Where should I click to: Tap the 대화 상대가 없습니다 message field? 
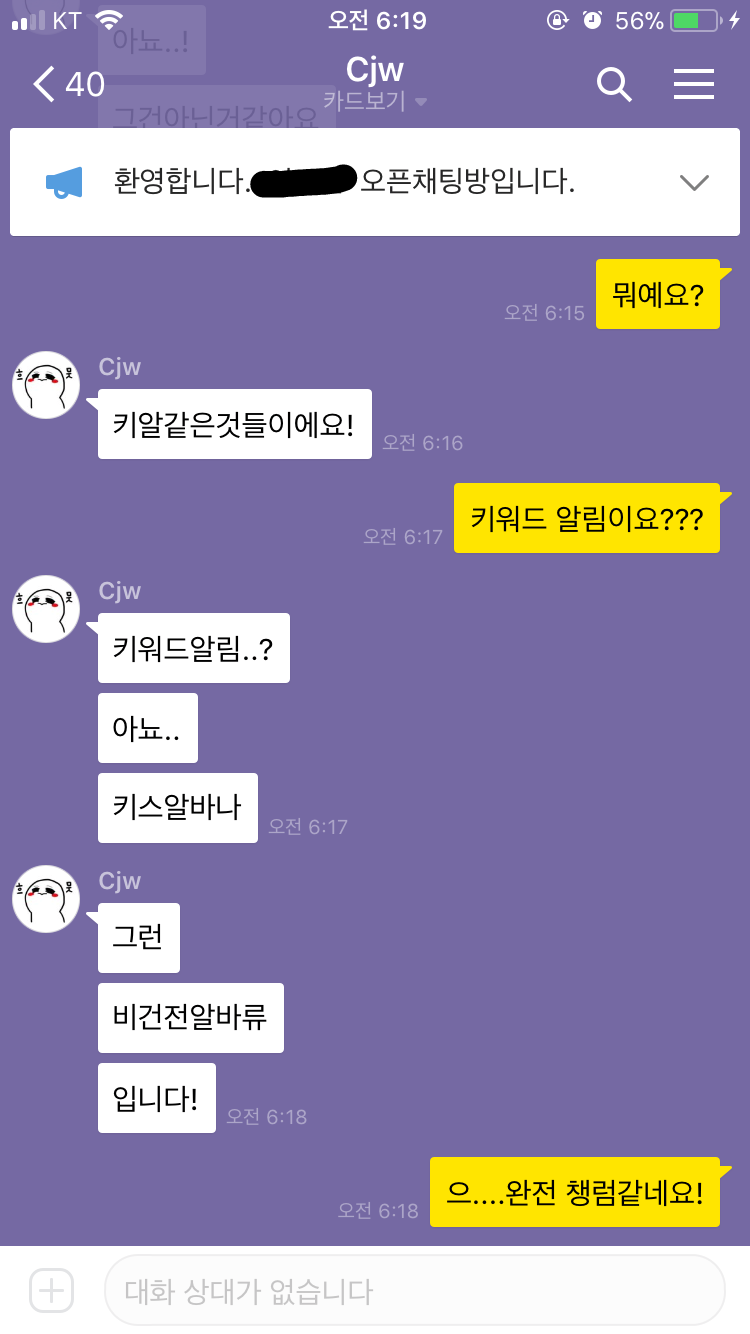(414, 1290)
